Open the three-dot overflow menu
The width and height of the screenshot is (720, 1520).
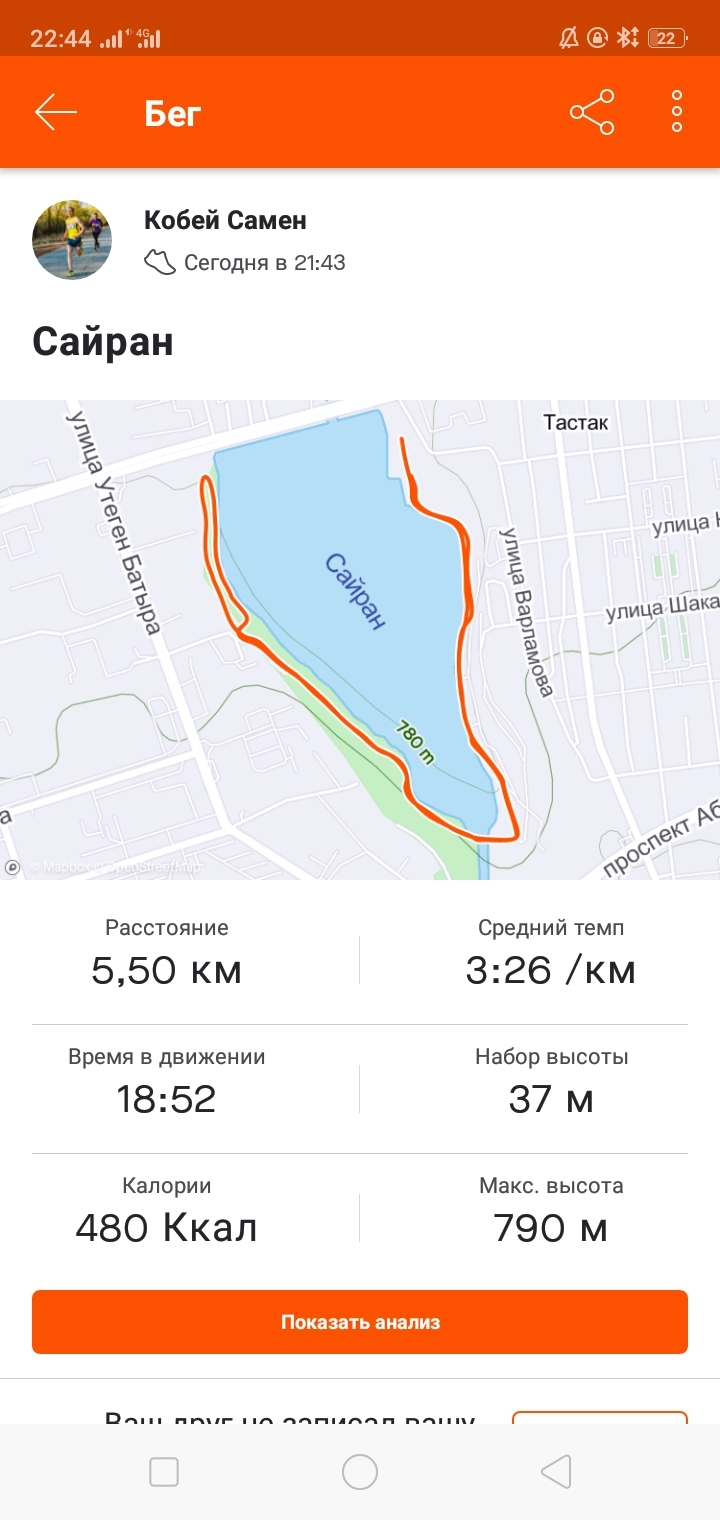(677, 112)
